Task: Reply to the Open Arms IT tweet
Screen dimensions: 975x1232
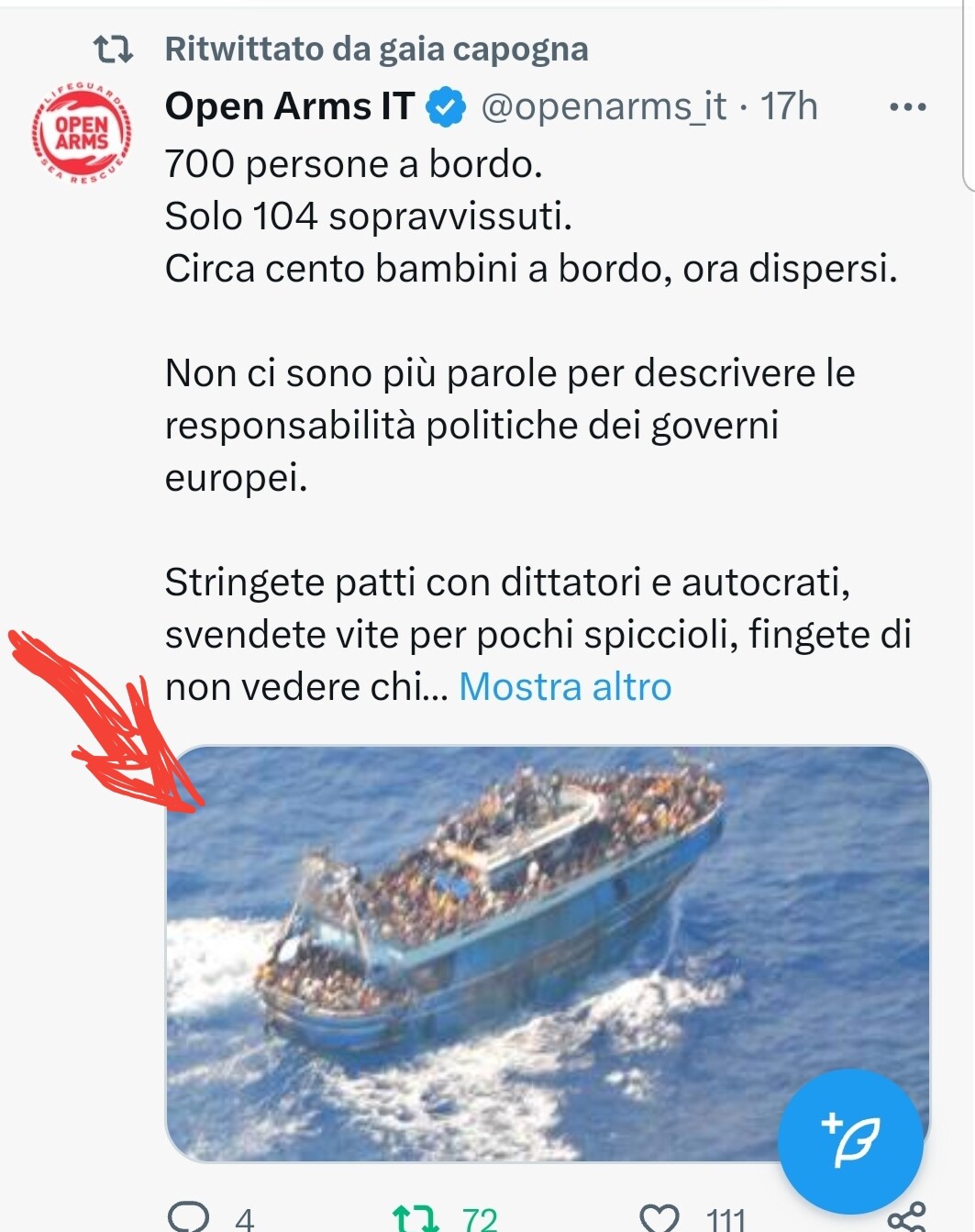Action: point(191,1216)
